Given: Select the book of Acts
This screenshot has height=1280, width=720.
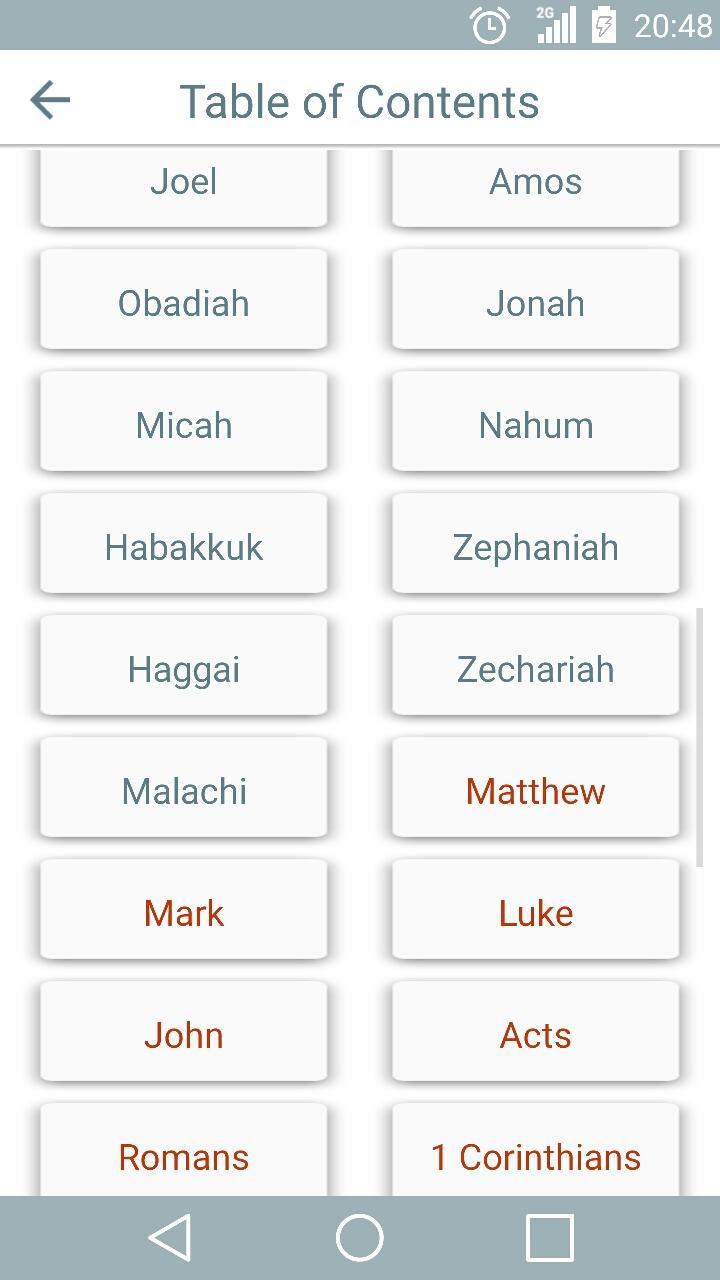Looking at the screenshot, I should [535, 1034].
